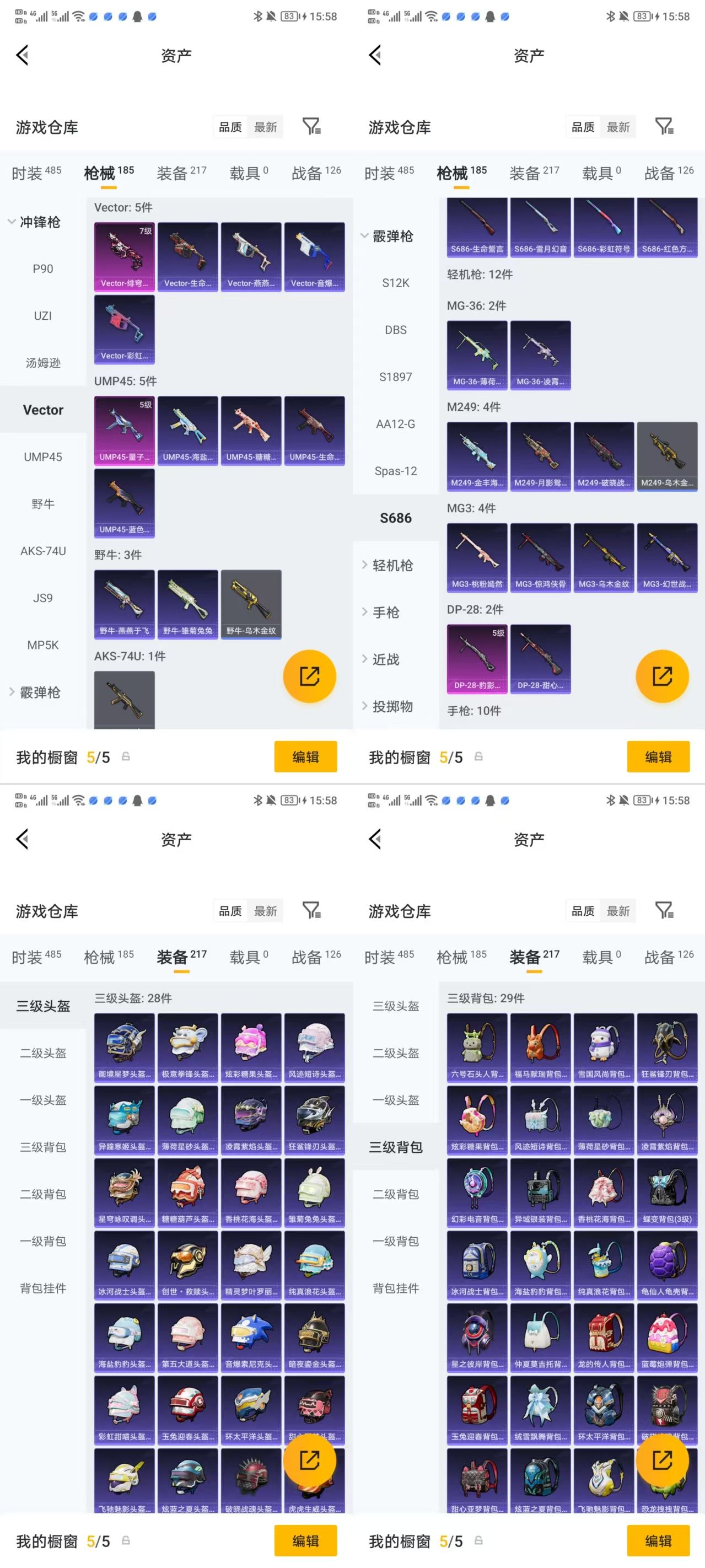Select S686 in the shotgun sidebar
Image resolution: width=705 pixels, height=1568 pixels.
coord(396,518)
